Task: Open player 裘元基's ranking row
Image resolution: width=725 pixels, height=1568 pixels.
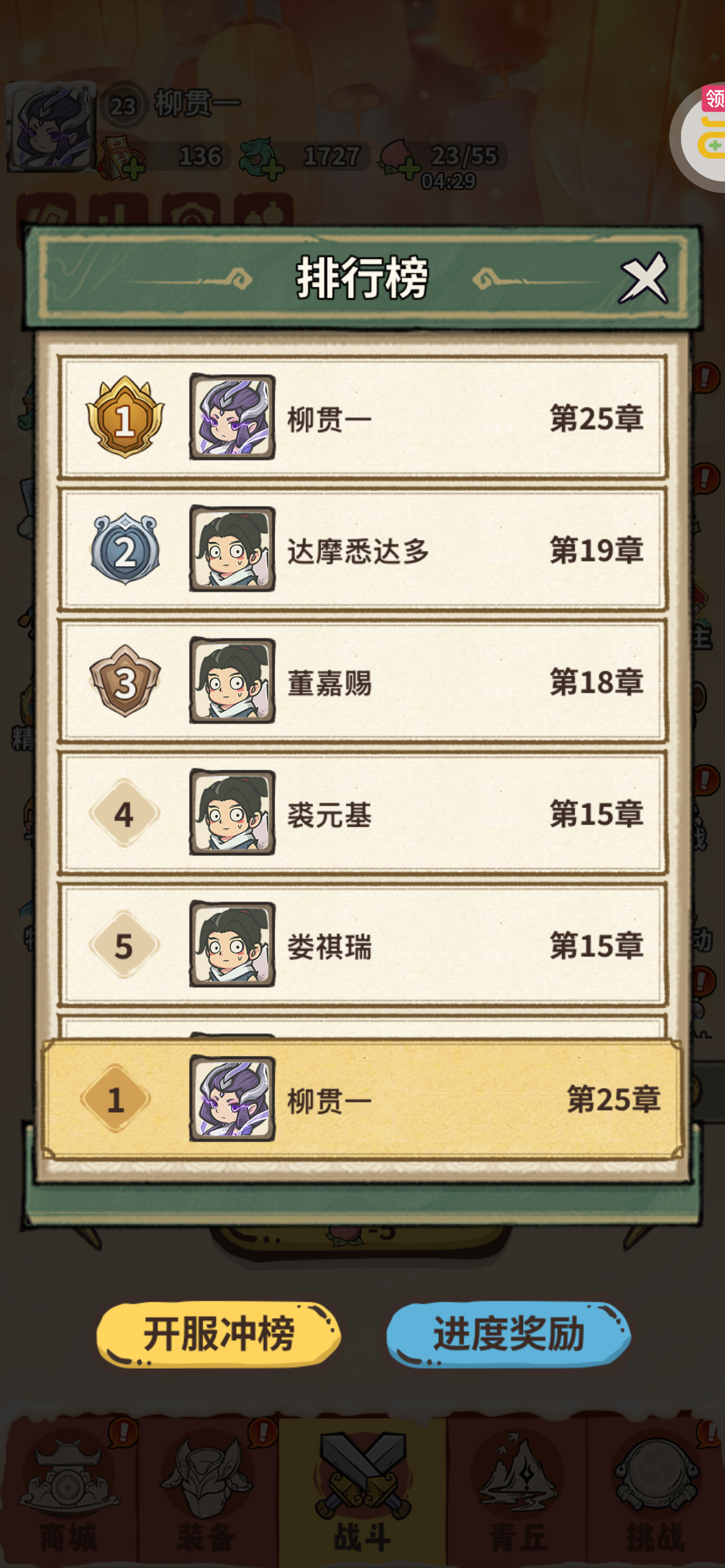Action: (x=362, y=813)
